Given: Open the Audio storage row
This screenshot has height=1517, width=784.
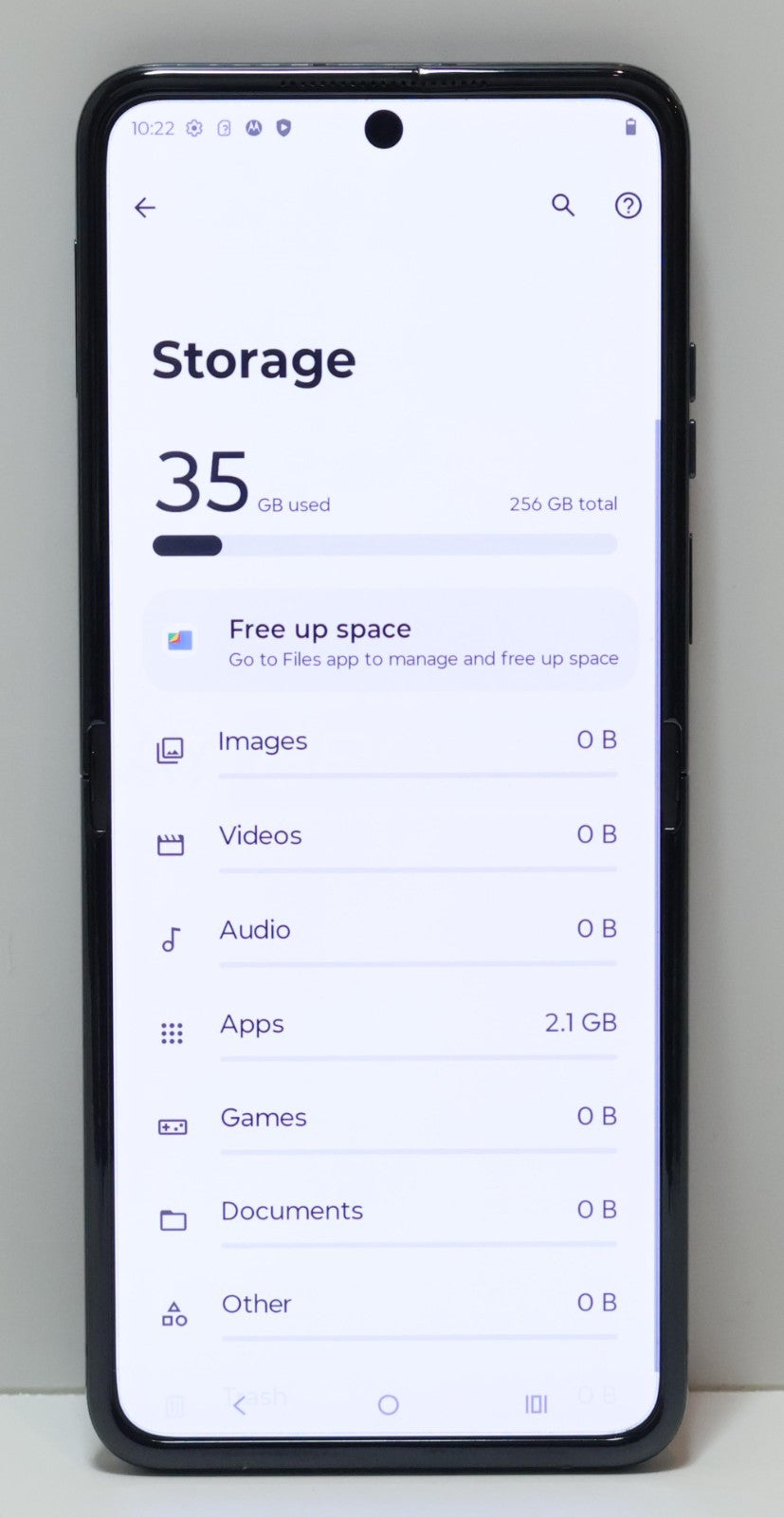Looking at the screenshot, I should (389, 930).
